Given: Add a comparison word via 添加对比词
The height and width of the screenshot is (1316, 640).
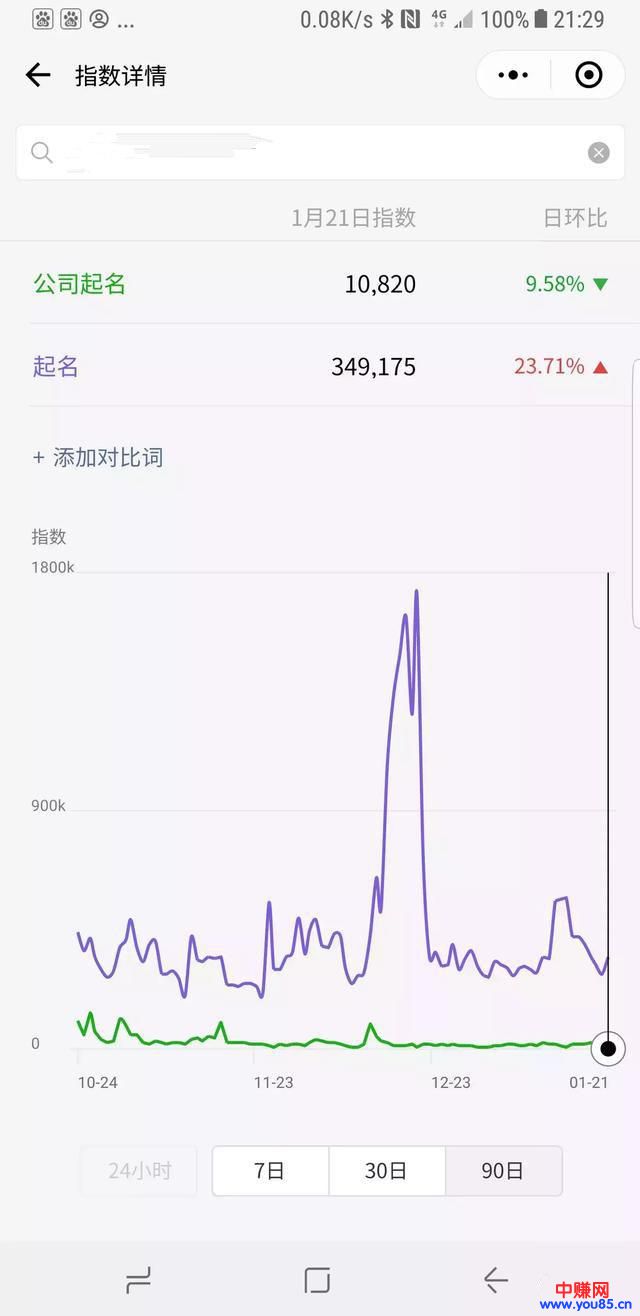Looking at the screenshot, I should 98,458.
